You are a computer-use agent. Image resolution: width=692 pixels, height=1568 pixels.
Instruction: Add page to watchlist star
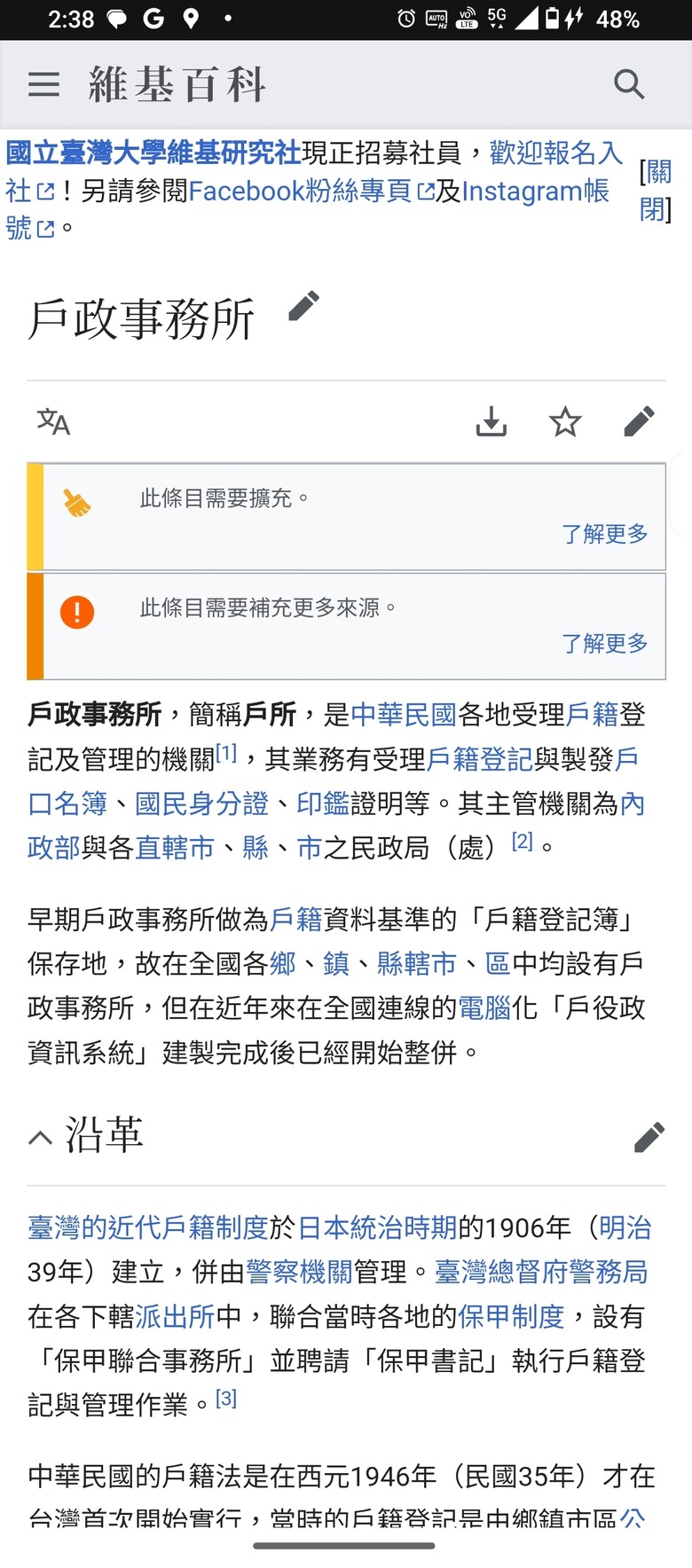click(x=565, y=422)
